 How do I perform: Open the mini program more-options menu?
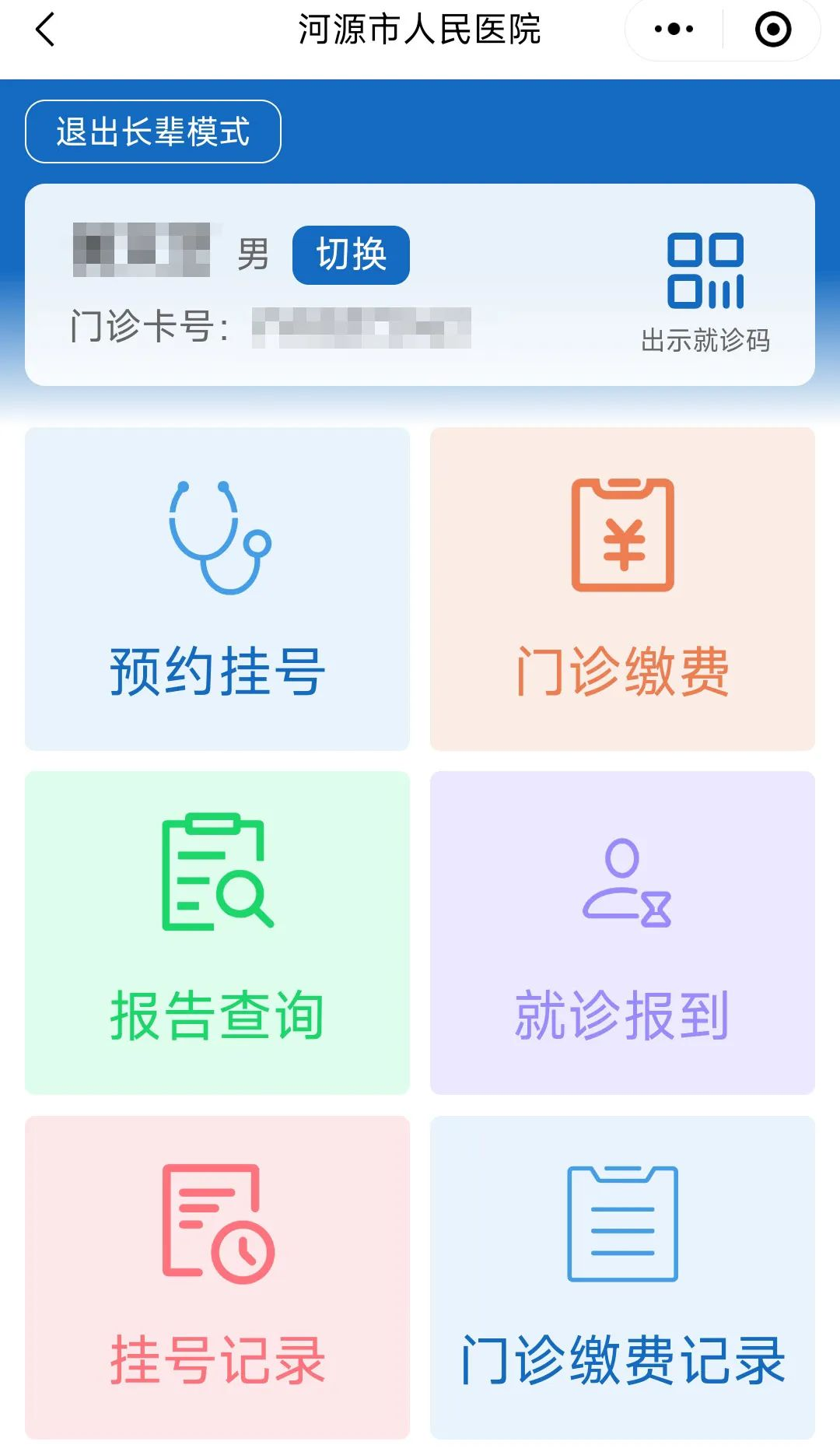674,30
